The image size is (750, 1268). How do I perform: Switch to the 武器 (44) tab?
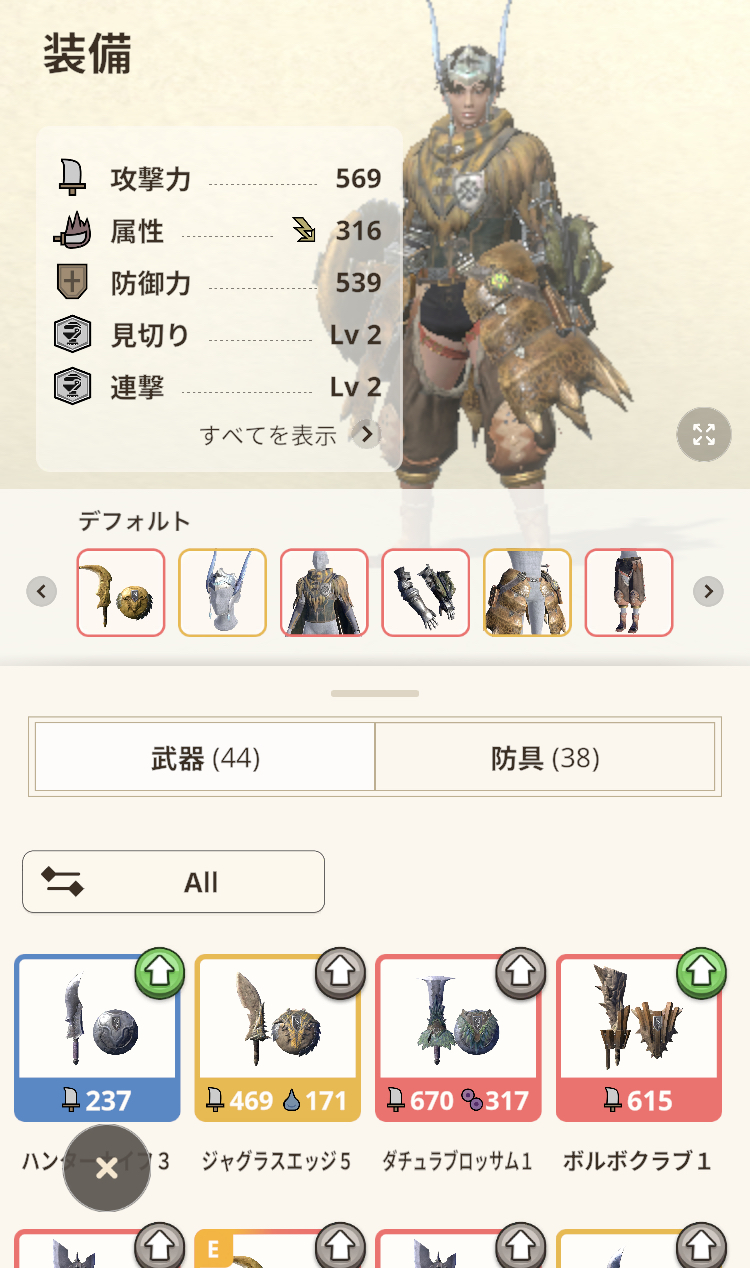click(x=205, y=759)
